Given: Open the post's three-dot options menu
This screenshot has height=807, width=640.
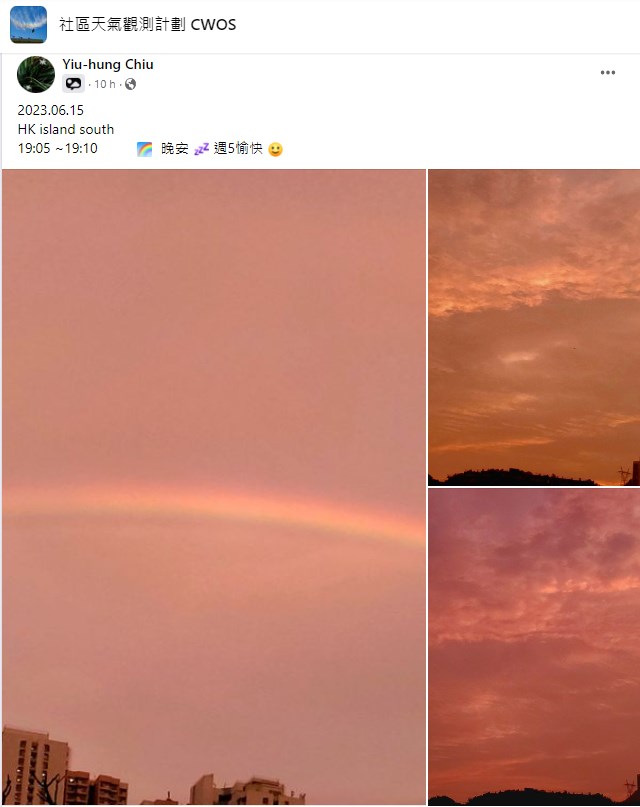Looking at the screenshot, I should pyautogui.click(x=608, y=73).
